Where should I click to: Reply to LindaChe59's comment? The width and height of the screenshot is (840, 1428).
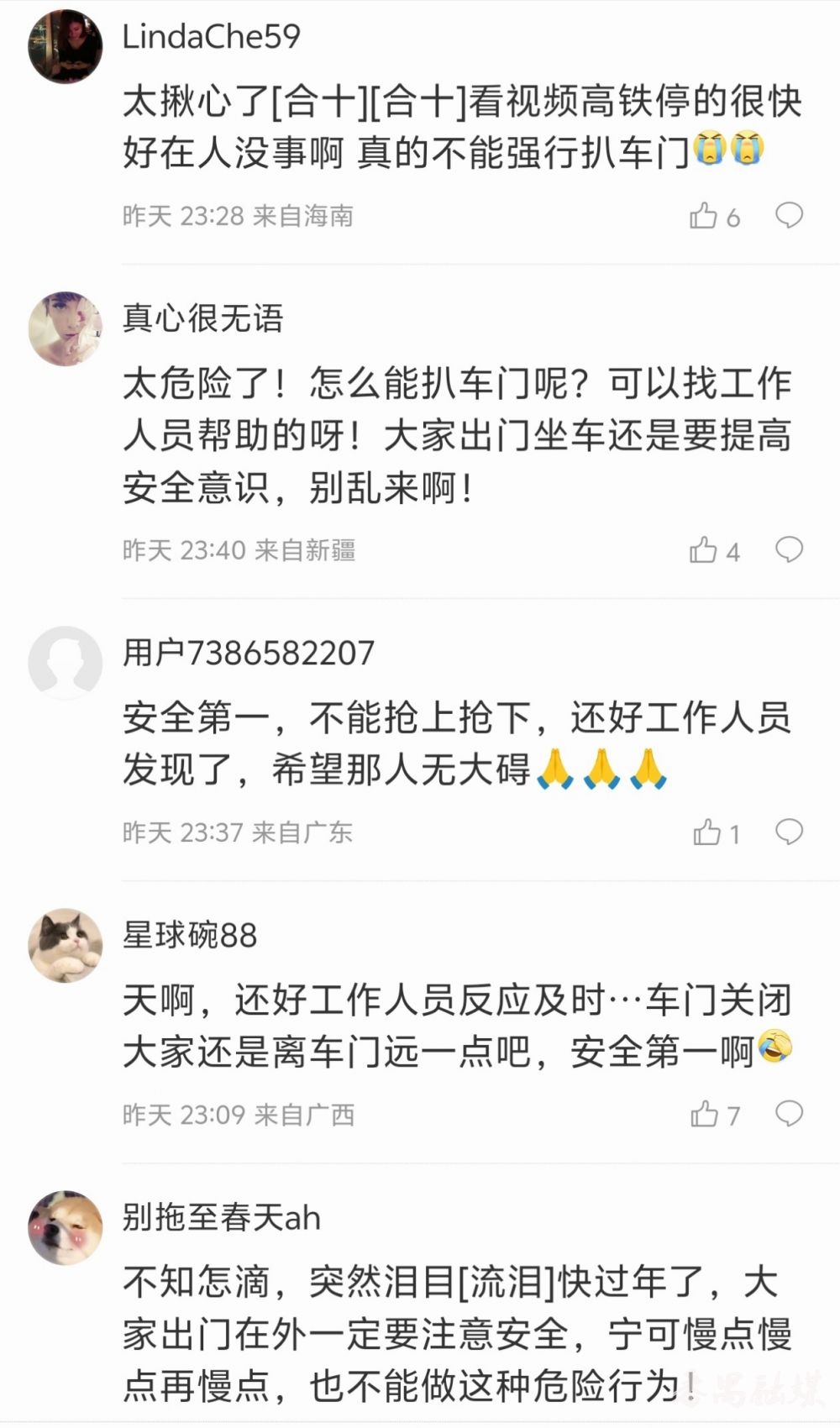pyautogui.click(x=789, y=215)
